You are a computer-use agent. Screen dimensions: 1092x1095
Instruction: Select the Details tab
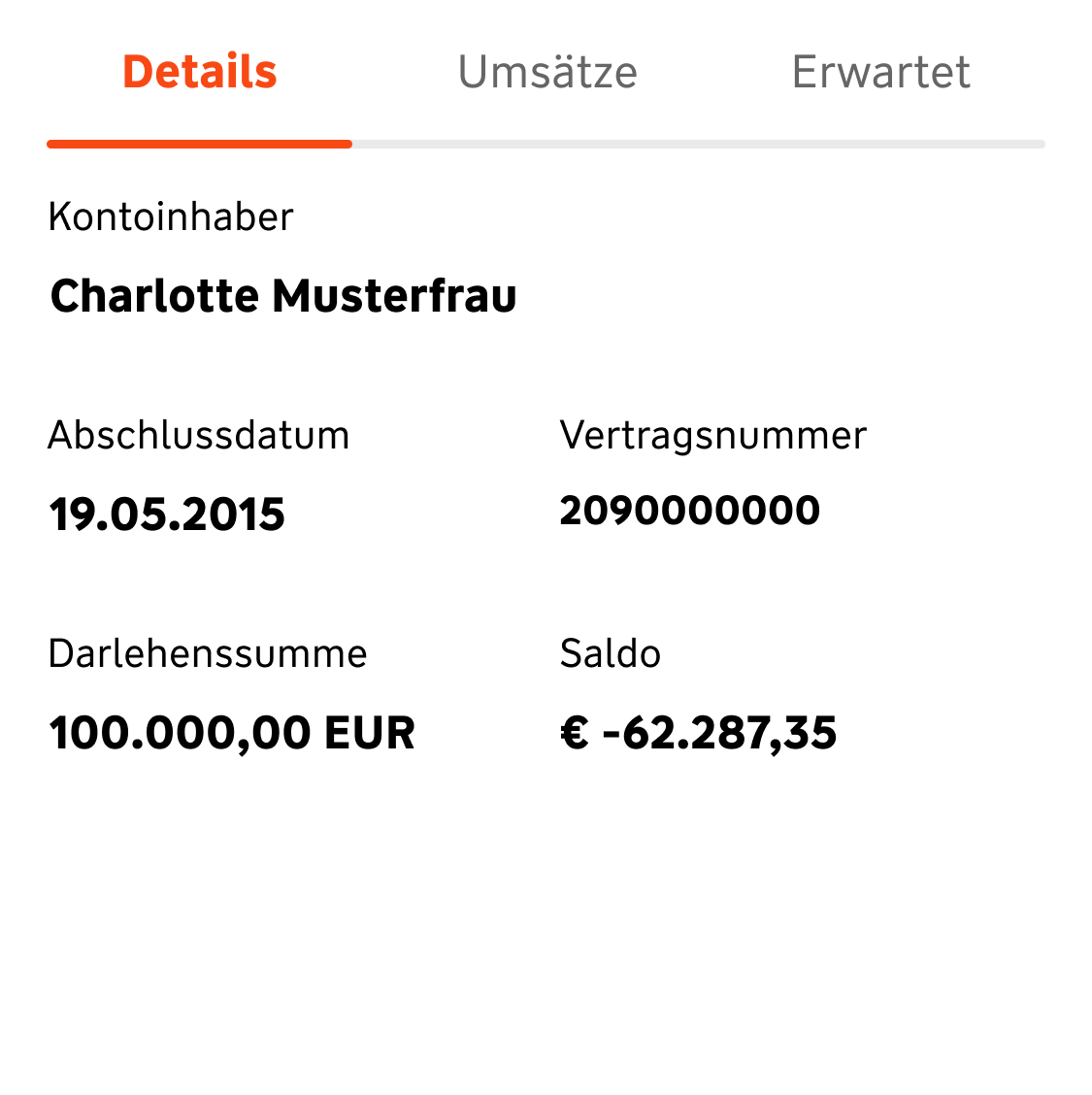199,71
